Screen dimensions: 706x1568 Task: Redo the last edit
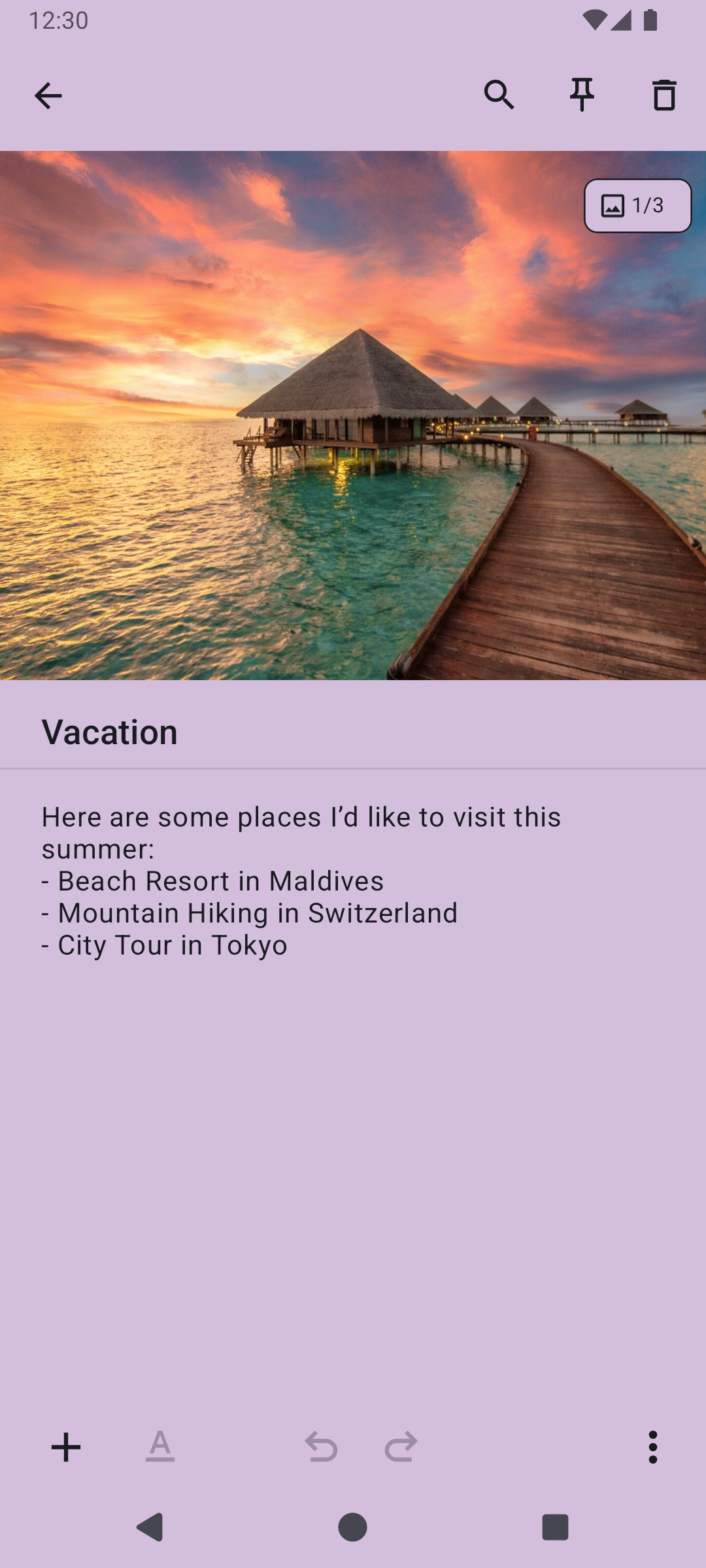point(401,1447)
